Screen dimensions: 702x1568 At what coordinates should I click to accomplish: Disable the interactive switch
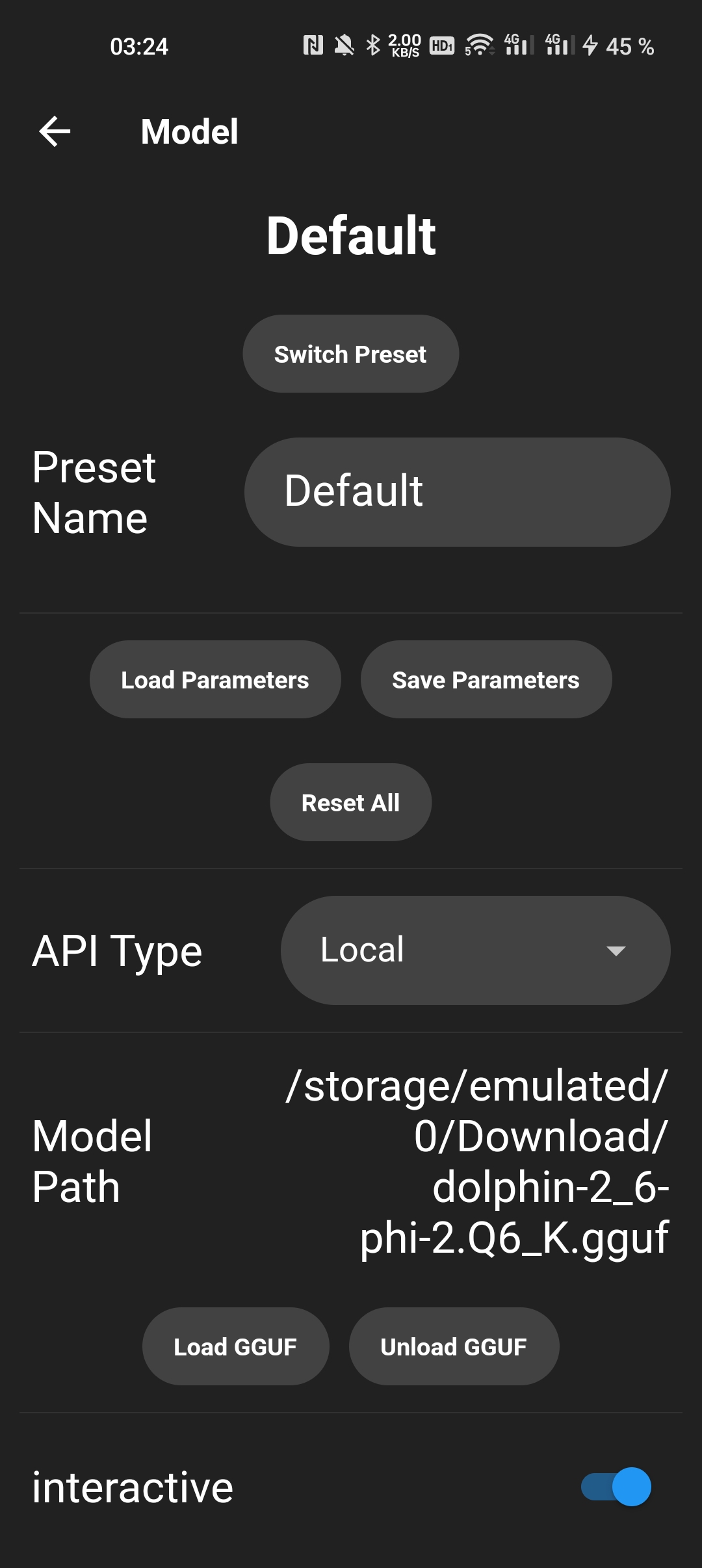pos(616,1487)
